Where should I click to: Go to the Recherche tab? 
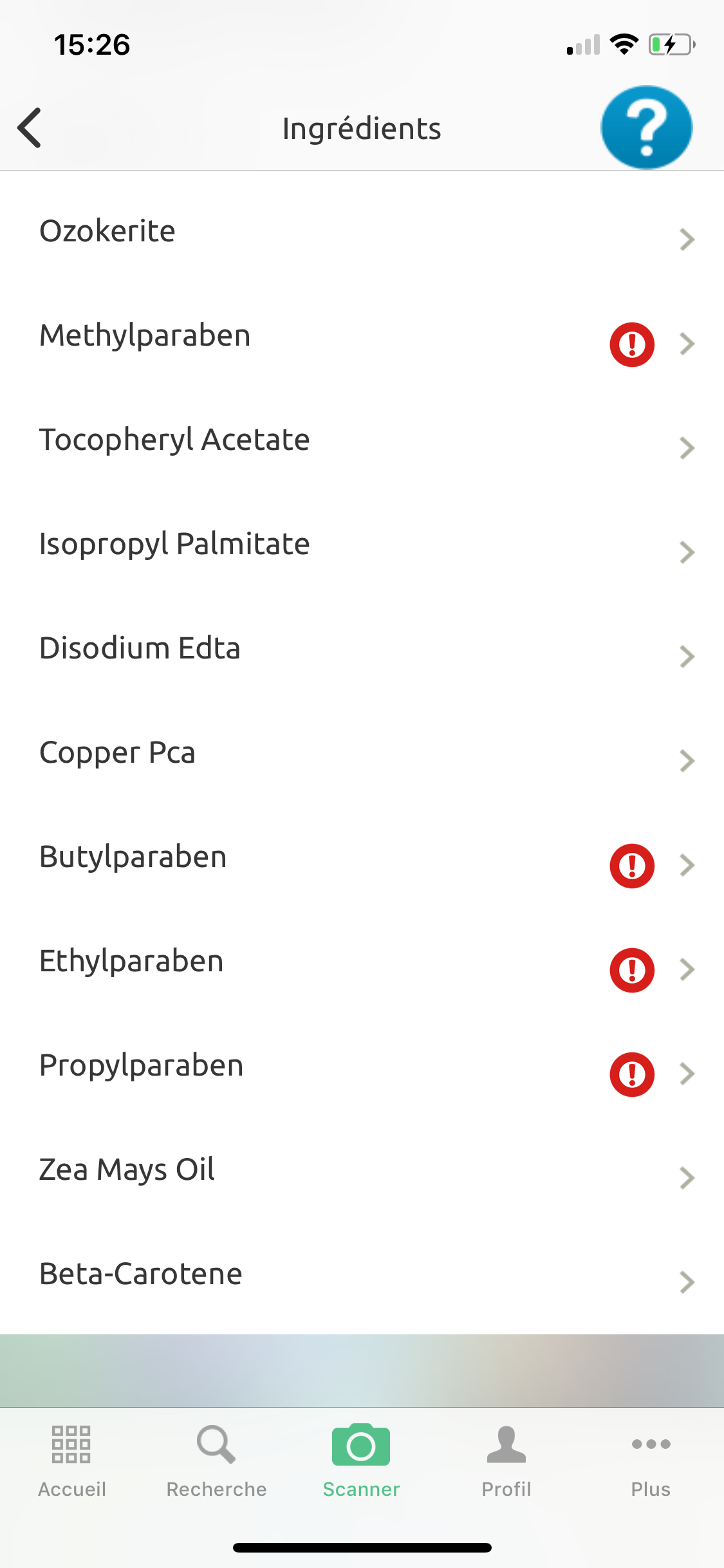[216, 1461]
